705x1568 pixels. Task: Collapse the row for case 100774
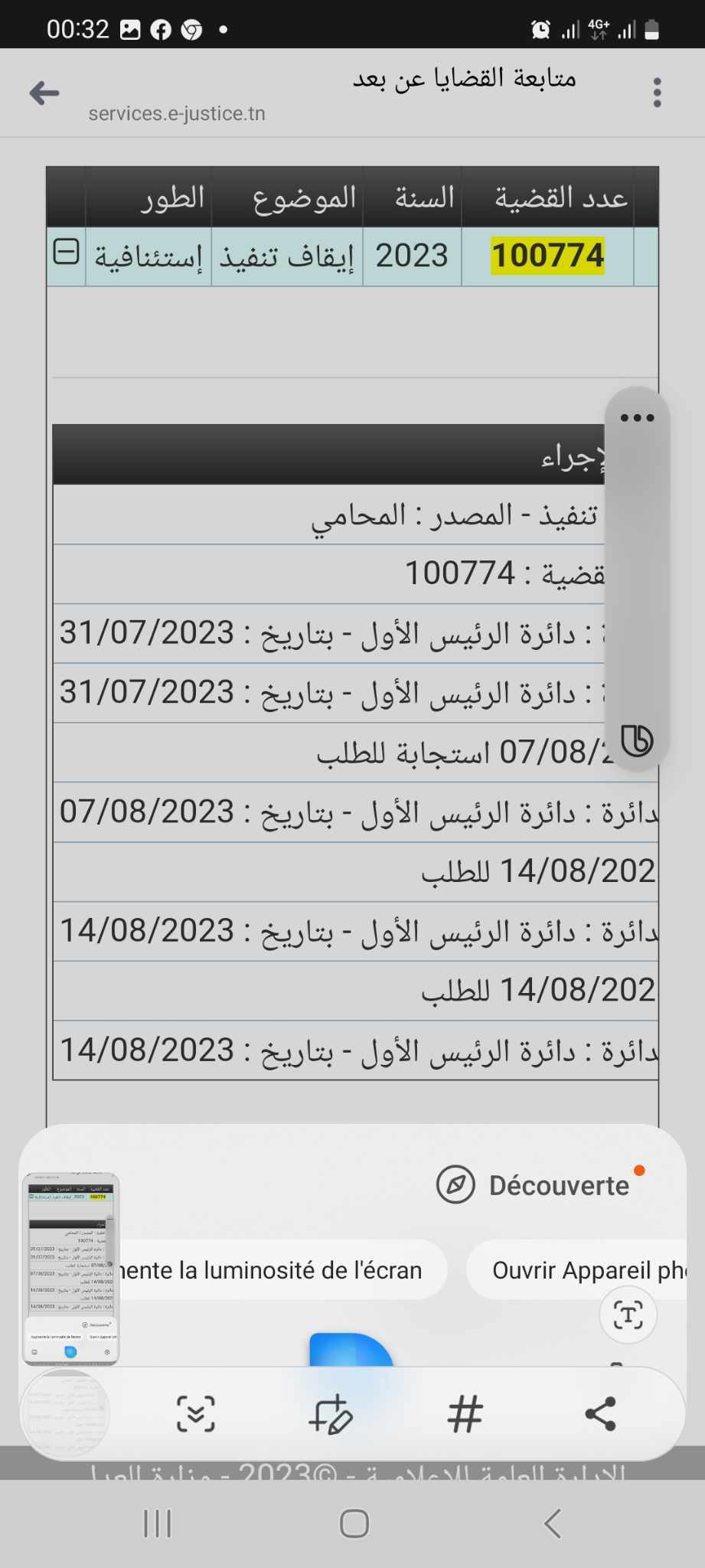(66, 251)
